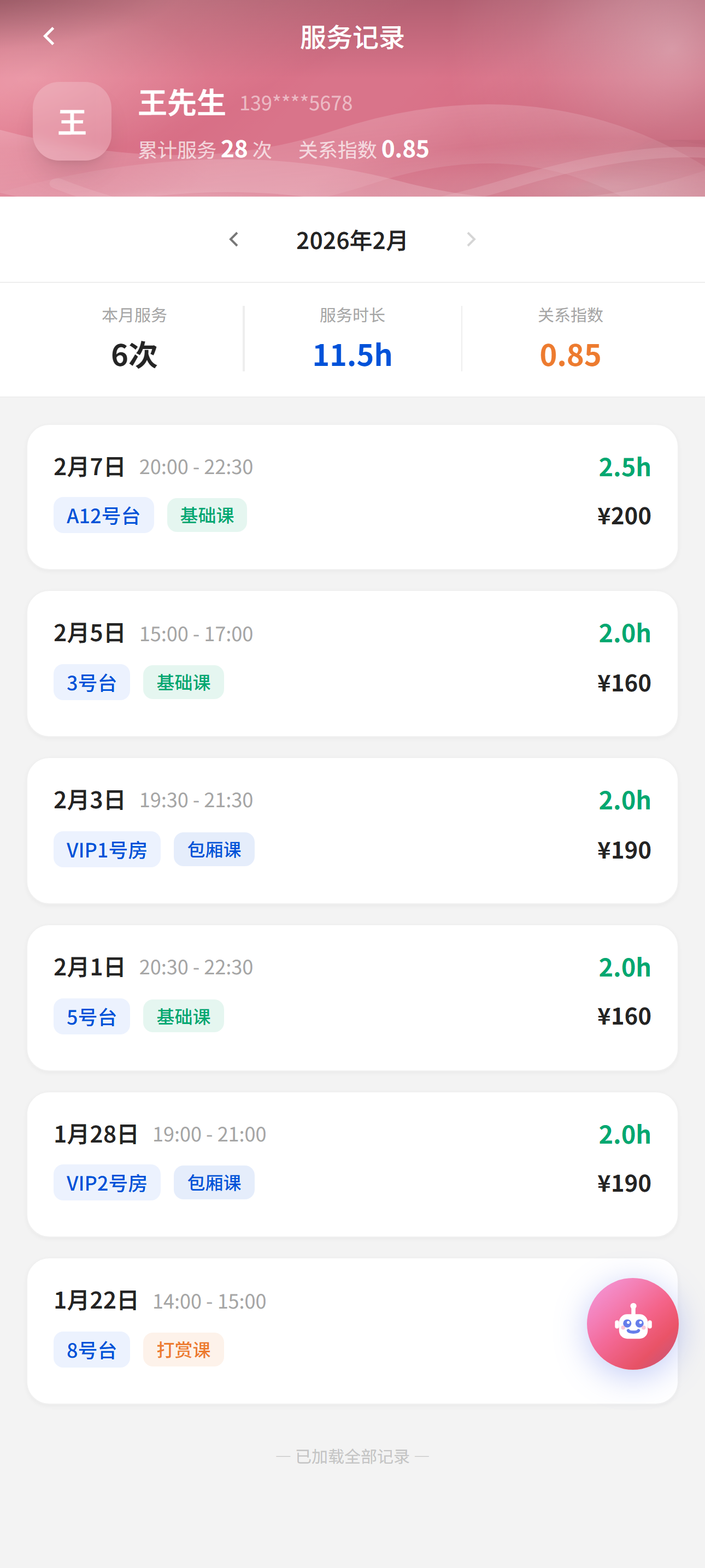
Task: Open the 2月7日 A12号台 service record
Action: pyautogui.click(x=352, y=496)
